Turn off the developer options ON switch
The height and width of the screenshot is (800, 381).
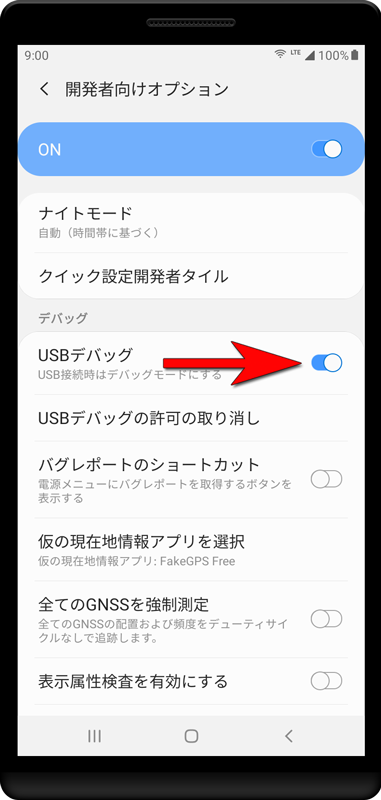[326, 149]
